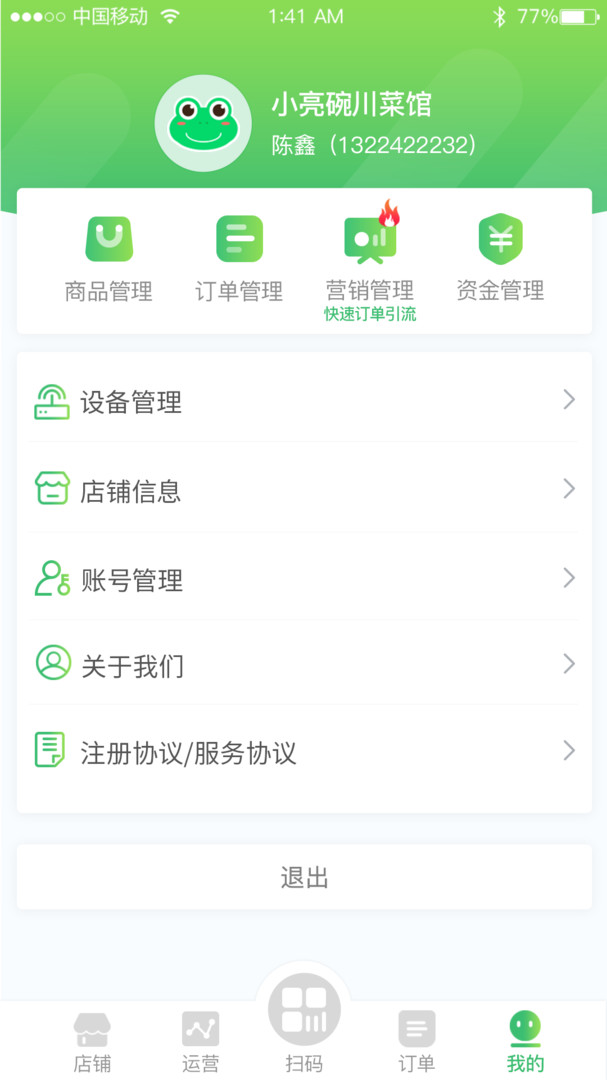The image size is (607, 1080).
Task: Switch to the 店铺 tab
Action: coord(92,1040)
